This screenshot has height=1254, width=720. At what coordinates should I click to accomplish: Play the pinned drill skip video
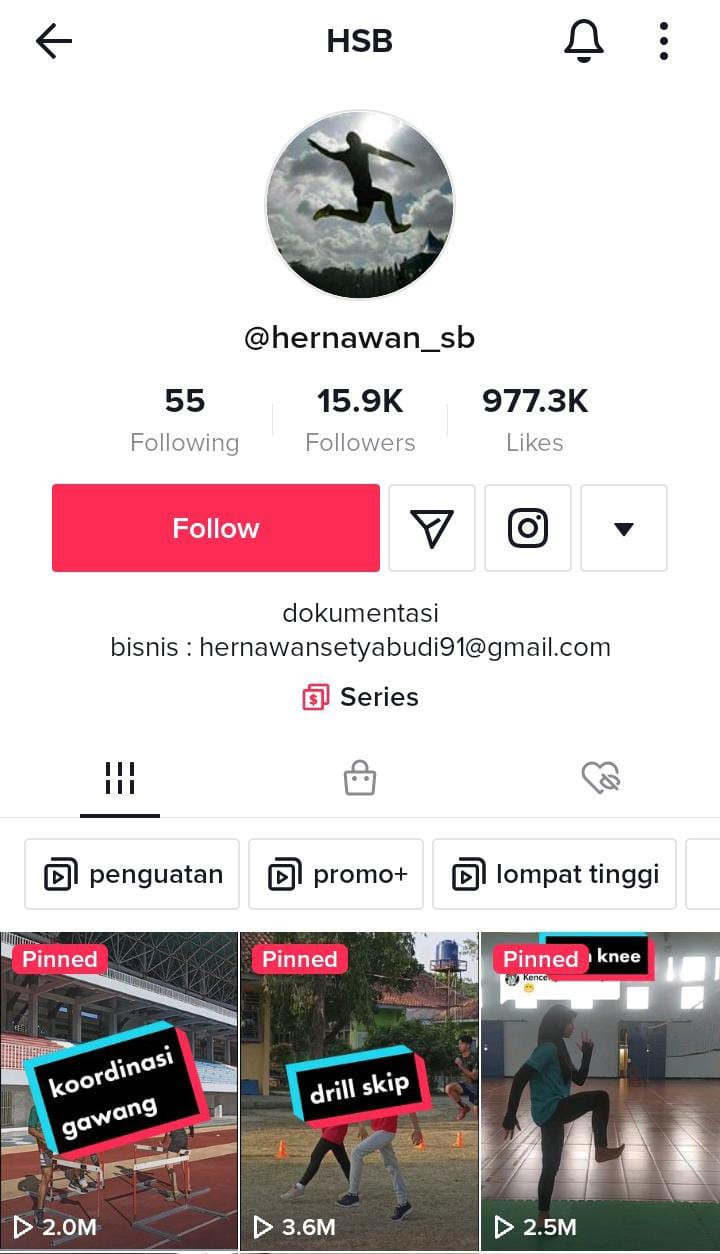pyautogui.click(x=359, y=1090)
